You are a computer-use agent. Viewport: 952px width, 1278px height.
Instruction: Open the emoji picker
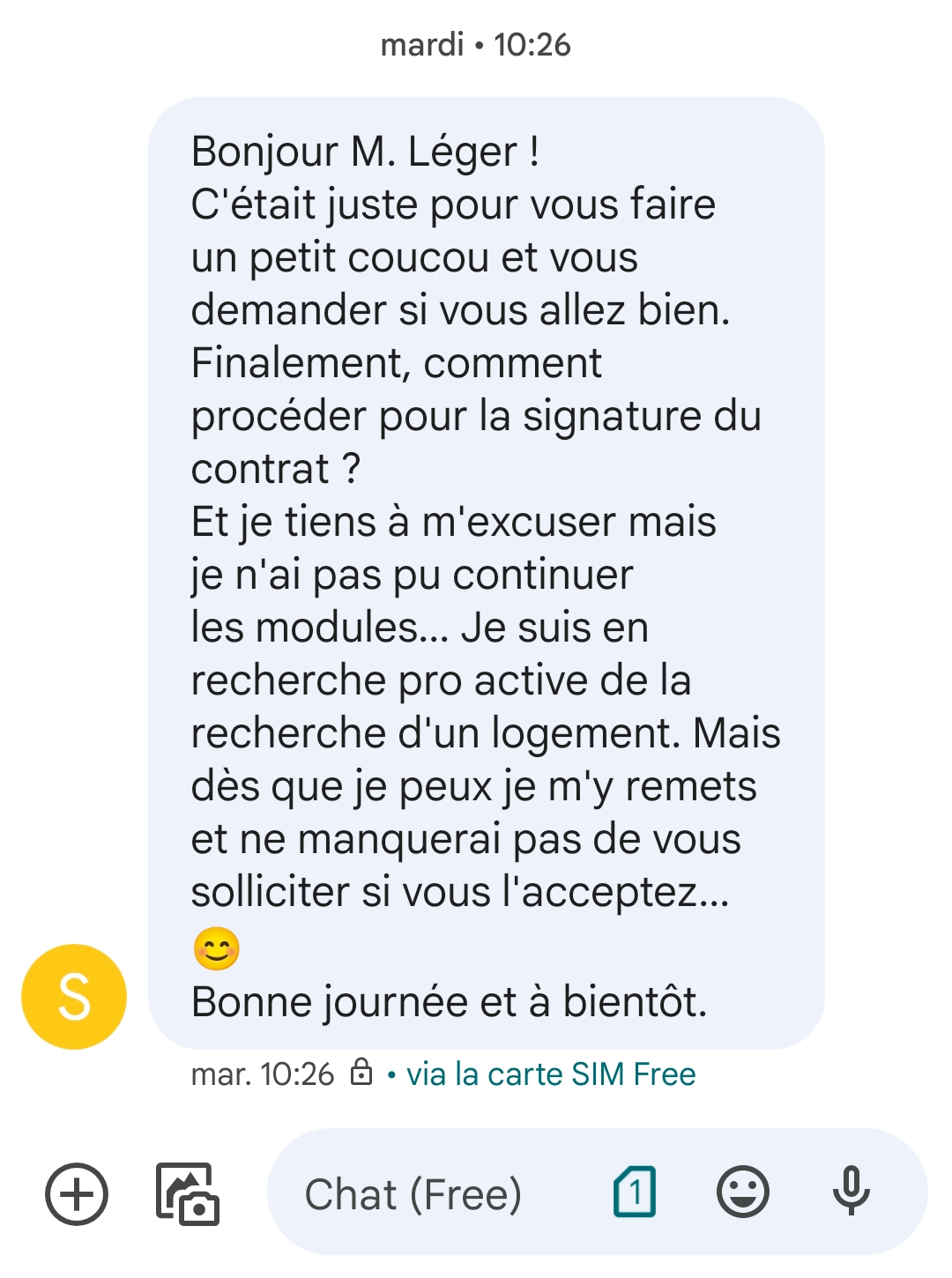[x=743, y=1193]
